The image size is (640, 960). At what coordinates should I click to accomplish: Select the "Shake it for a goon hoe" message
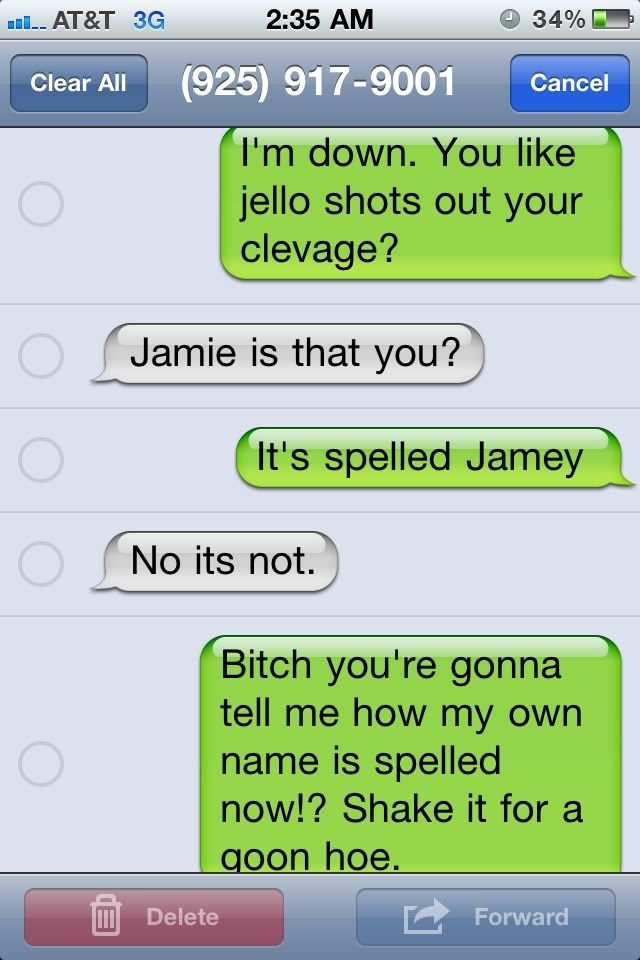(41, 764)
